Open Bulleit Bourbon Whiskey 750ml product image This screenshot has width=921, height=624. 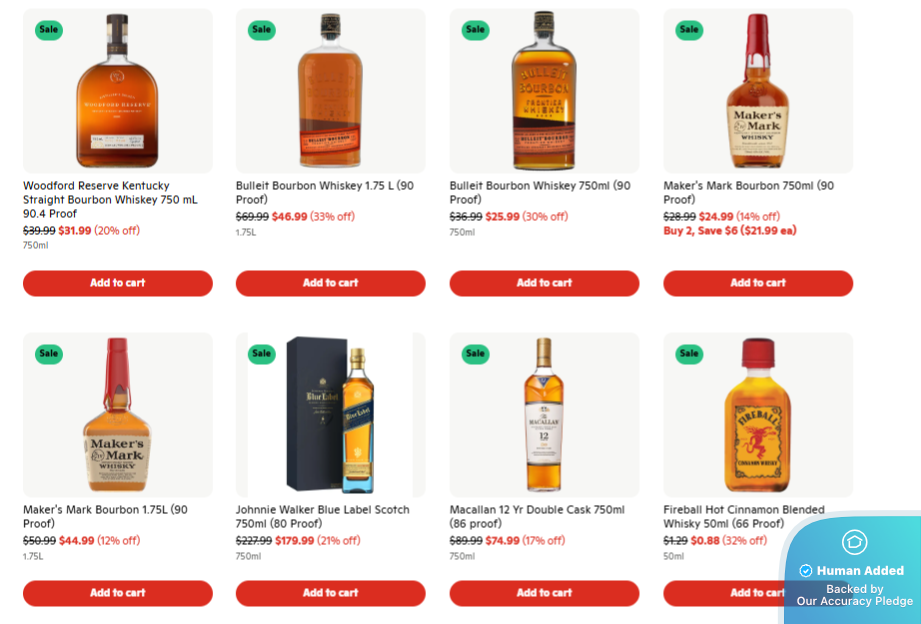[544, 92]
